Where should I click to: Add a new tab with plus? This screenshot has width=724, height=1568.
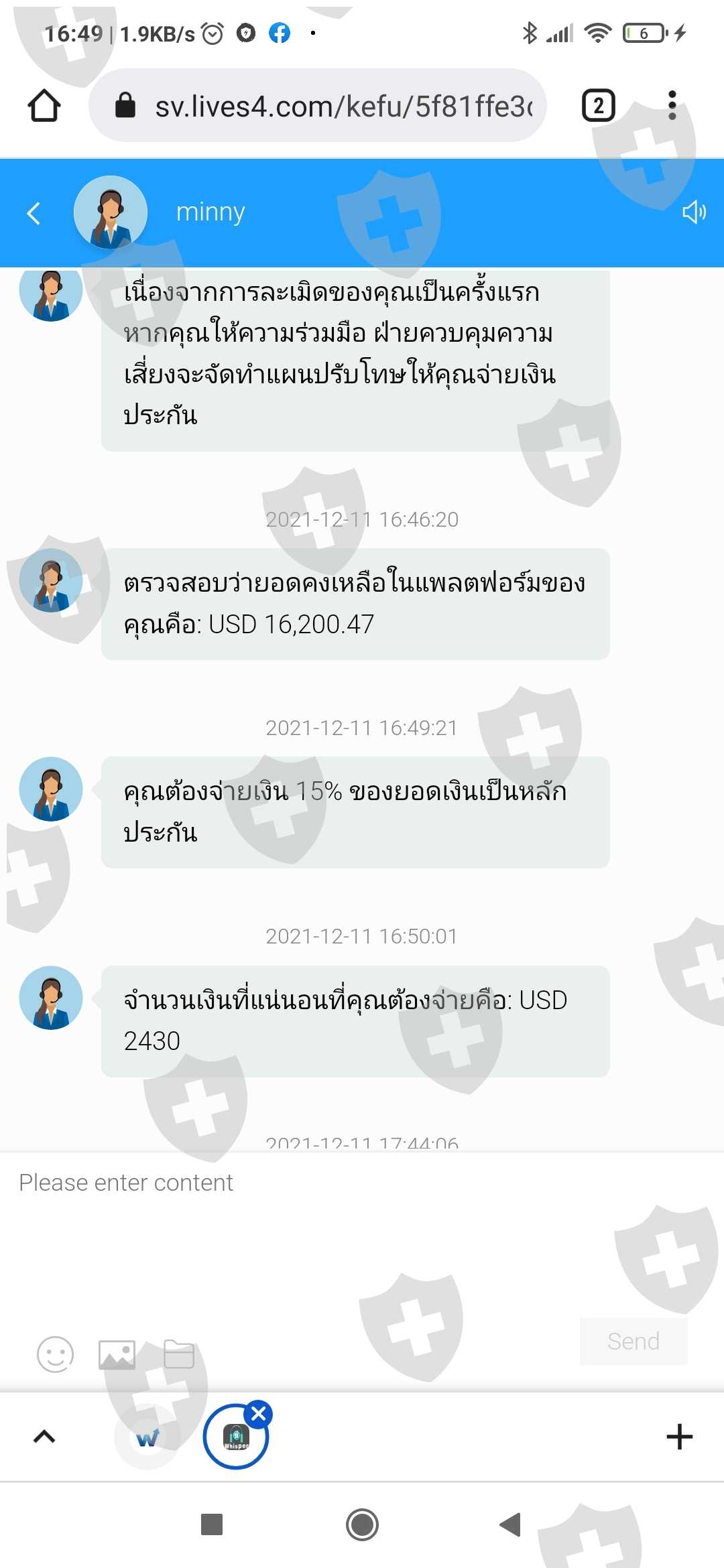679,1437
